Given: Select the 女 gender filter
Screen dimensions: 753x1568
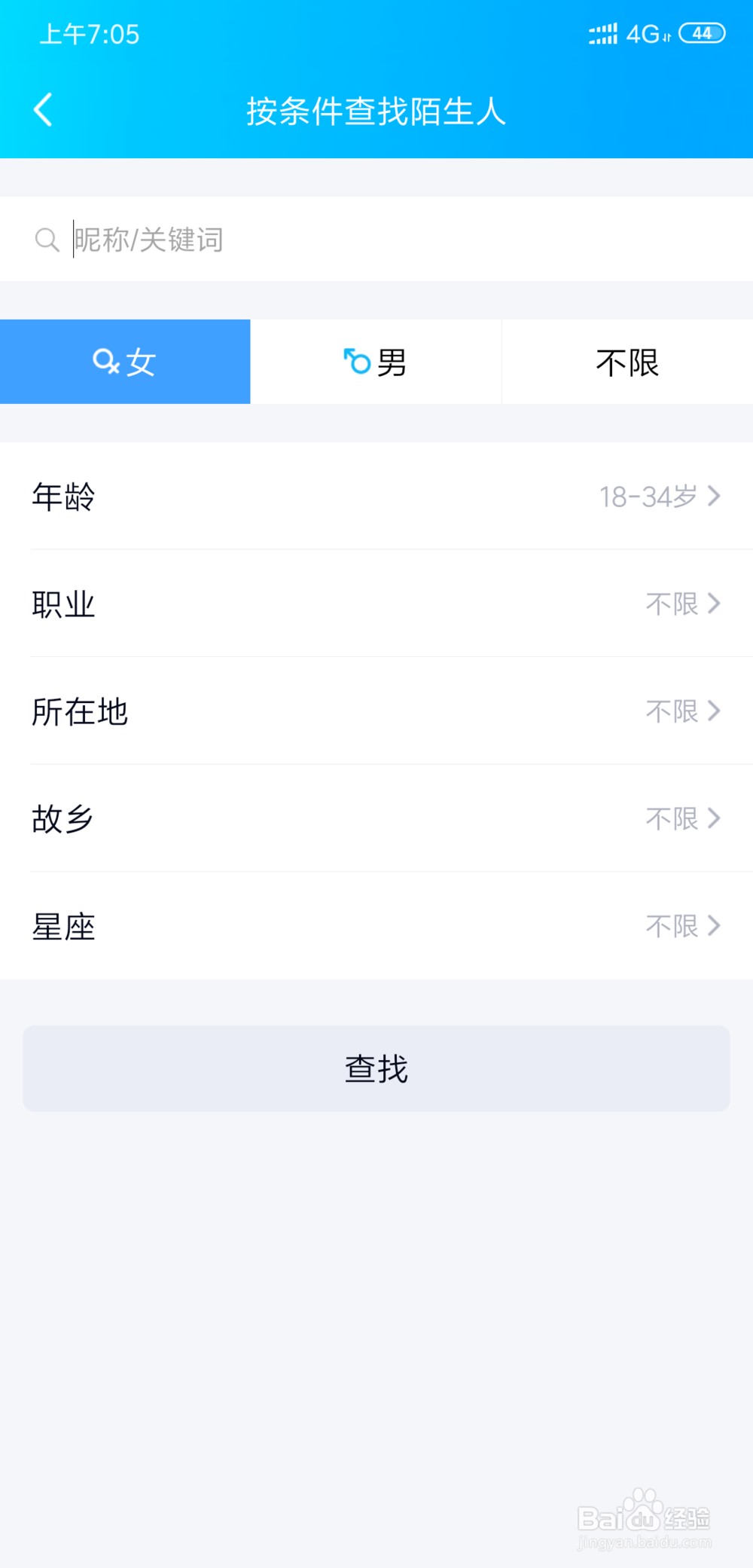Looking at the screenshot, I should pyautogui.click(x=125, y=362).
